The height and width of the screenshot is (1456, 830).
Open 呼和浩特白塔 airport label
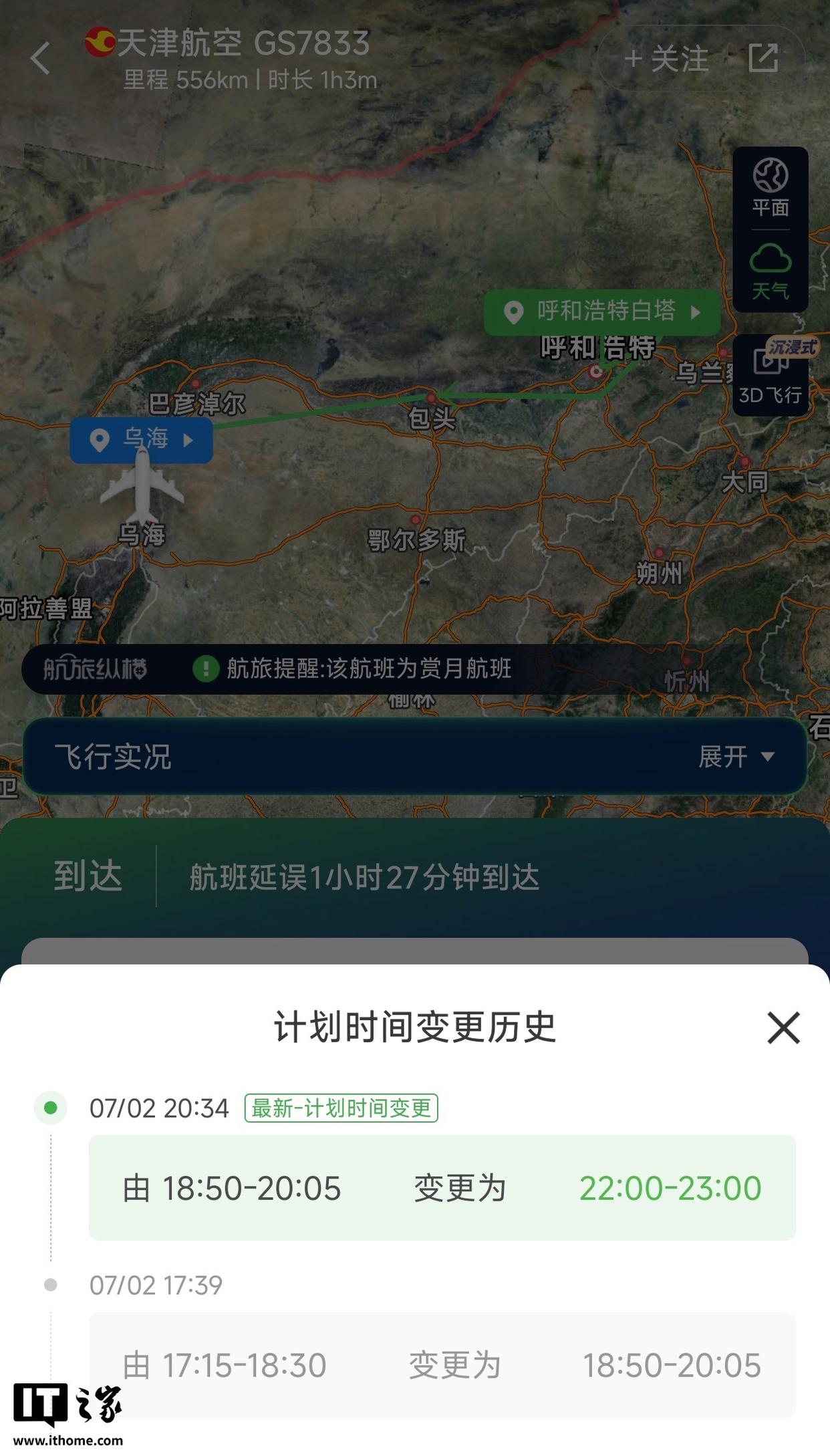(602, 312)
